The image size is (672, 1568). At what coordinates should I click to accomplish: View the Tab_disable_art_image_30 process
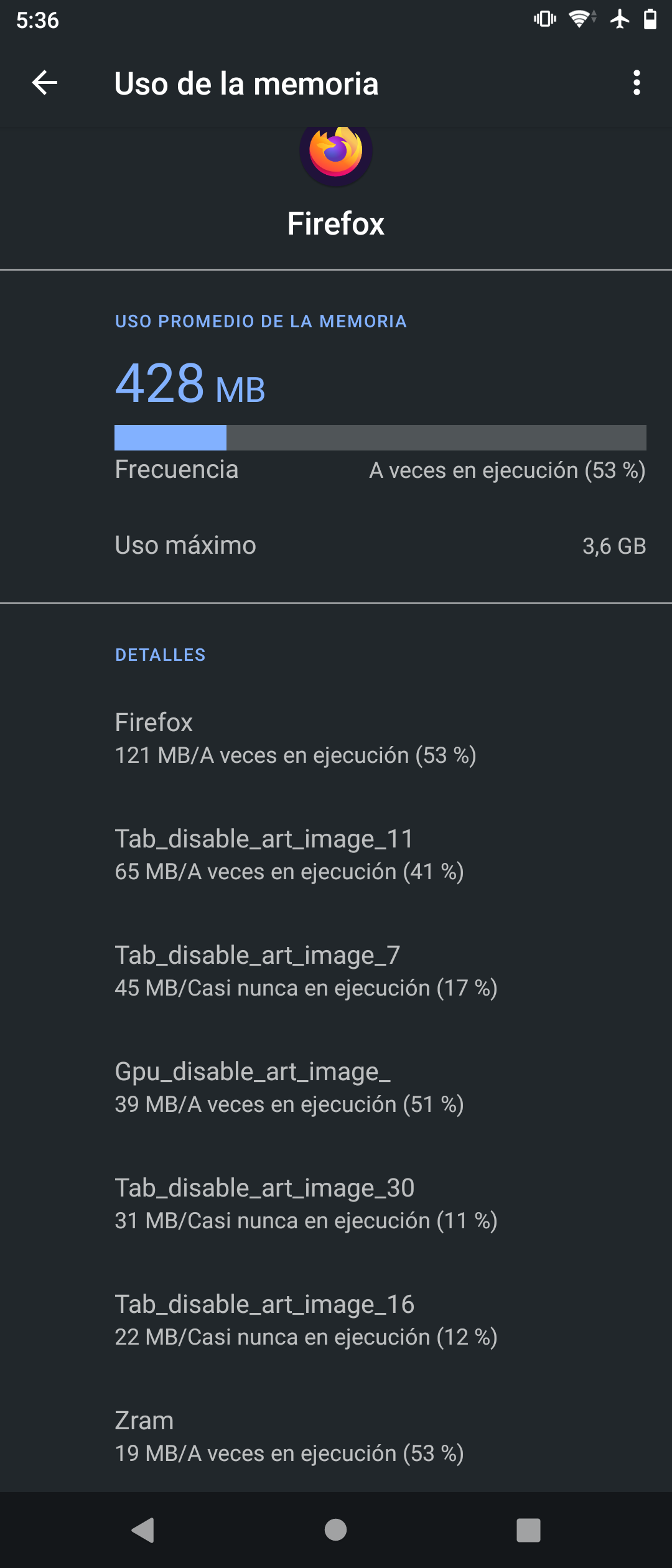click(336, 1203)
